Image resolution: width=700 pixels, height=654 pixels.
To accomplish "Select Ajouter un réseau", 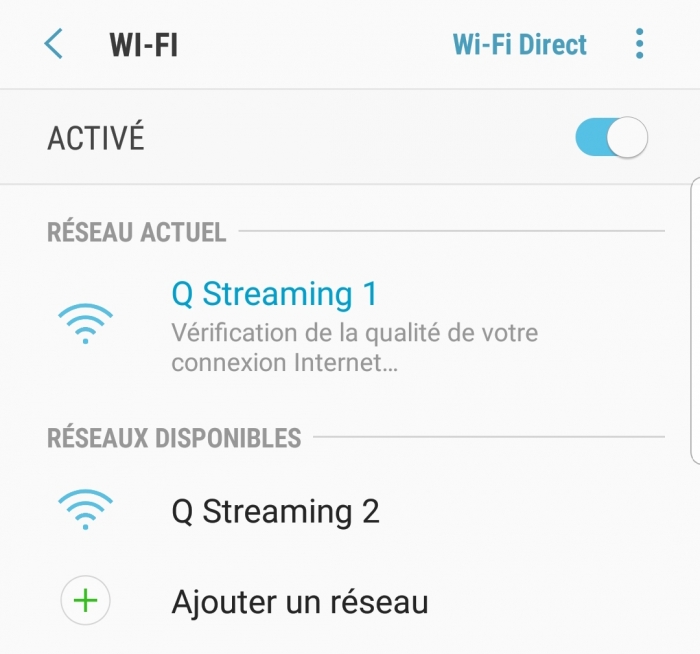I will click(x=299, y=602).
